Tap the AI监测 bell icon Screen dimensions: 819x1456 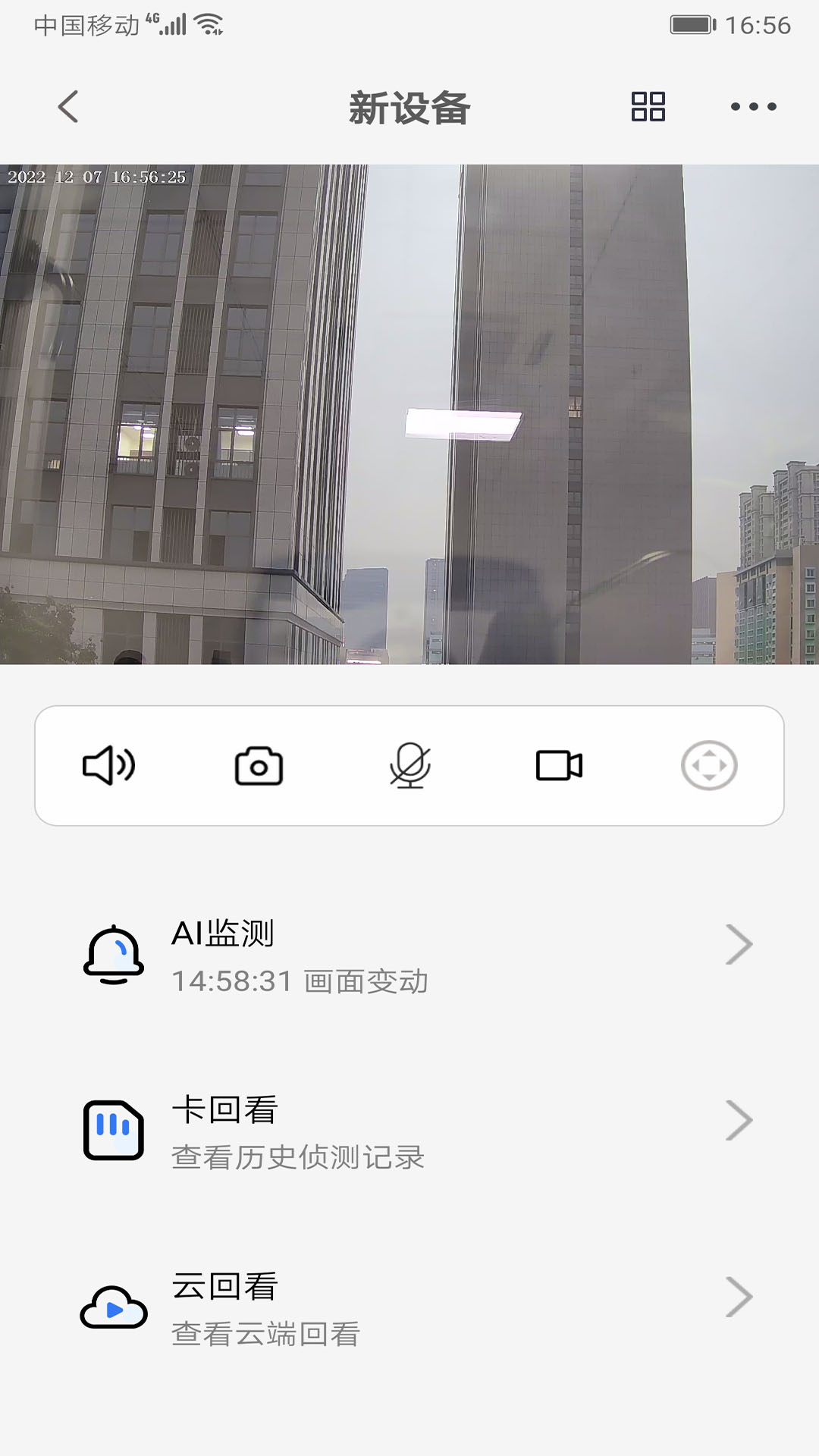click(x=114, y=950)
